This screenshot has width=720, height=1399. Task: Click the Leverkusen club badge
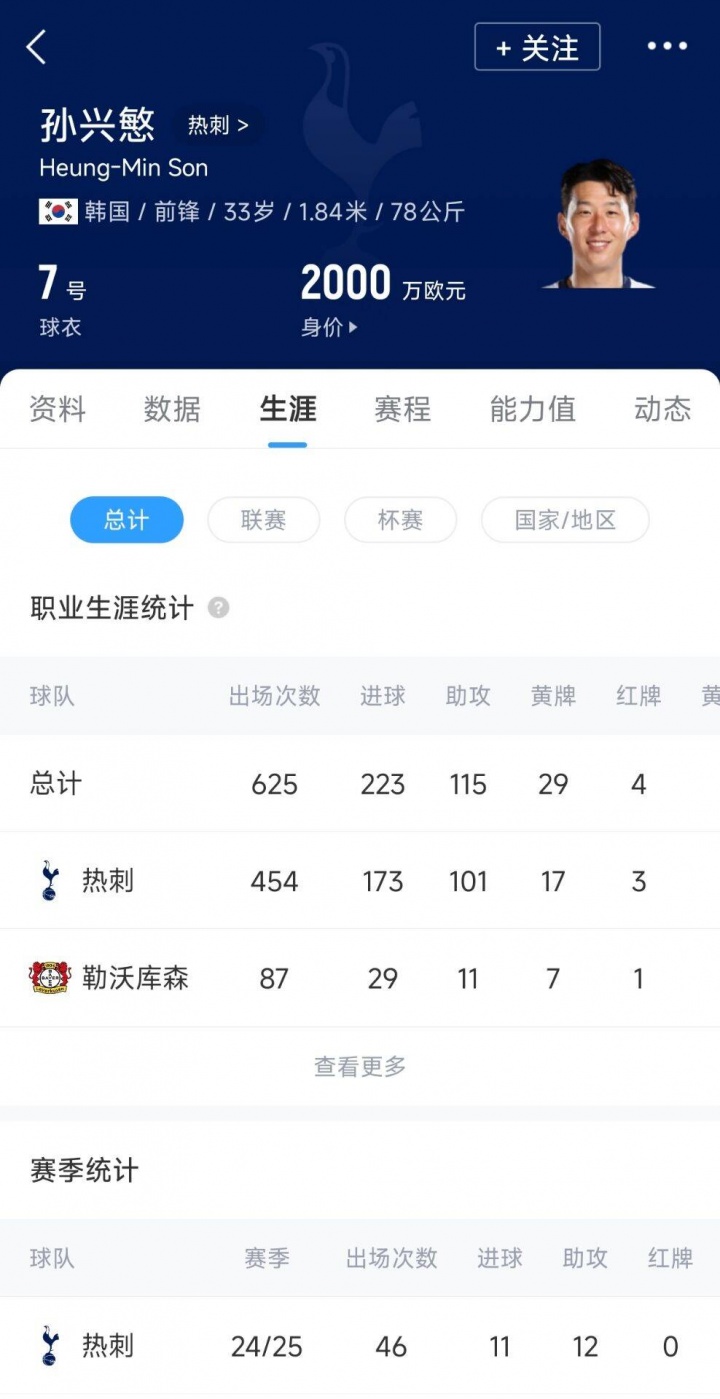pos(51,977)
